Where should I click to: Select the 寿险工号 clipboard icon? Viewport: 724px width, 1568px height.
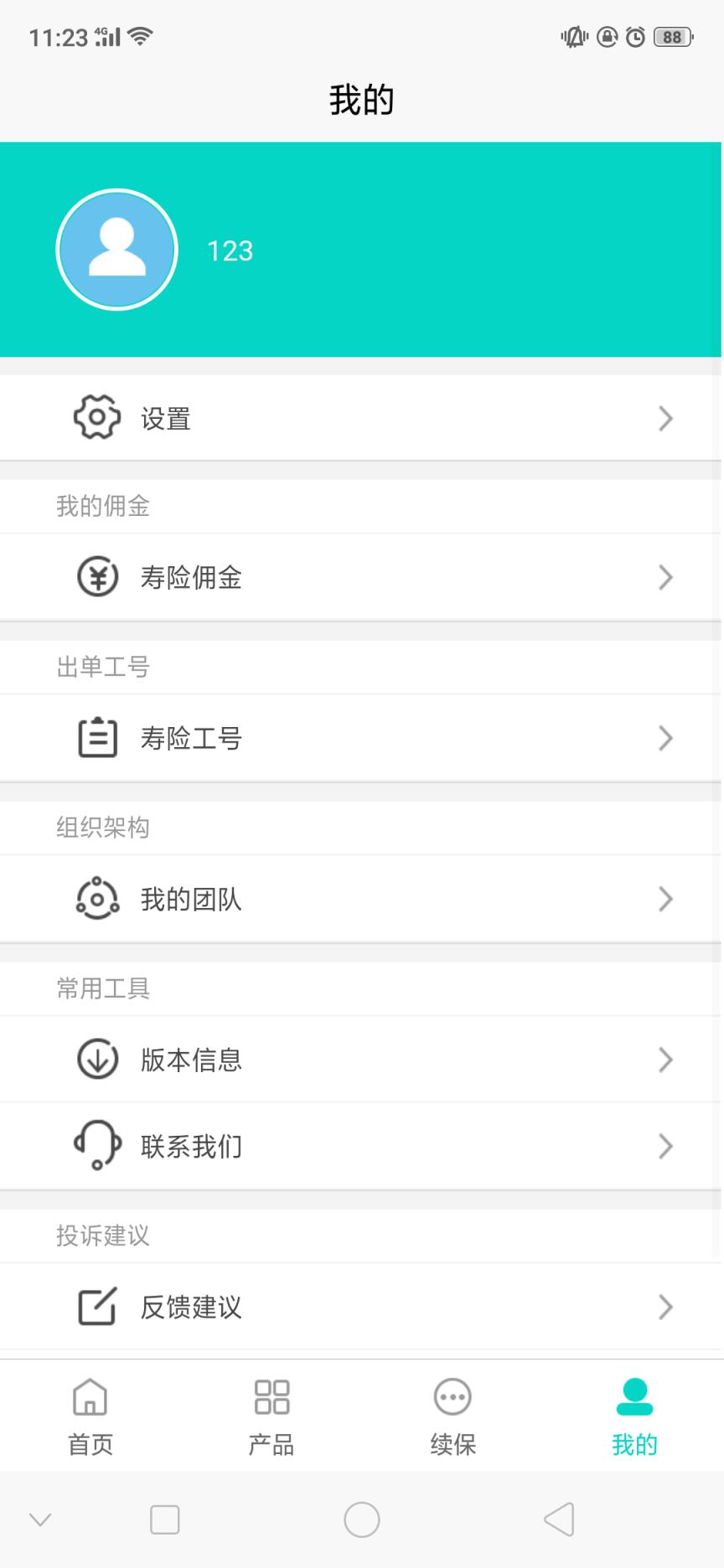[x=96, y=737]
